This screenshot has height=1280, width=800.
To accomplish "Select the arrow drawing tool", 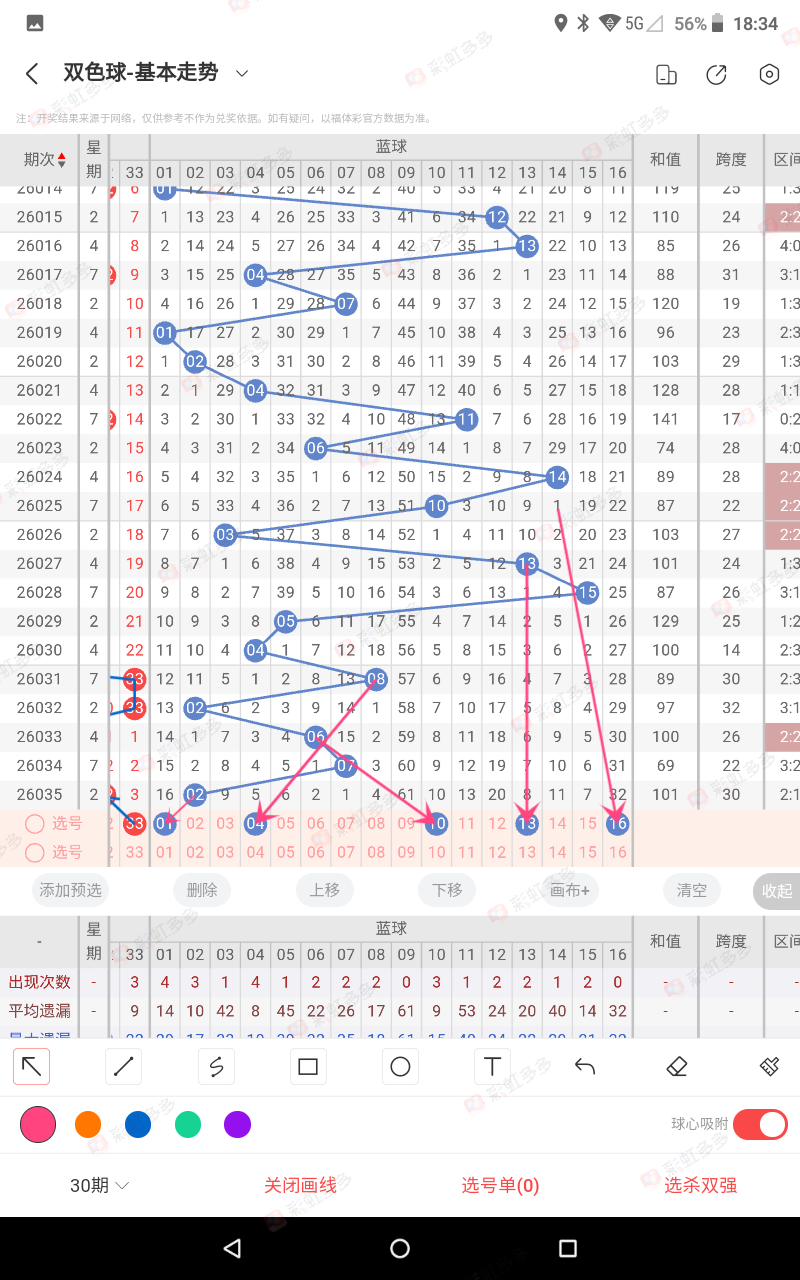I will point(32,1067).
